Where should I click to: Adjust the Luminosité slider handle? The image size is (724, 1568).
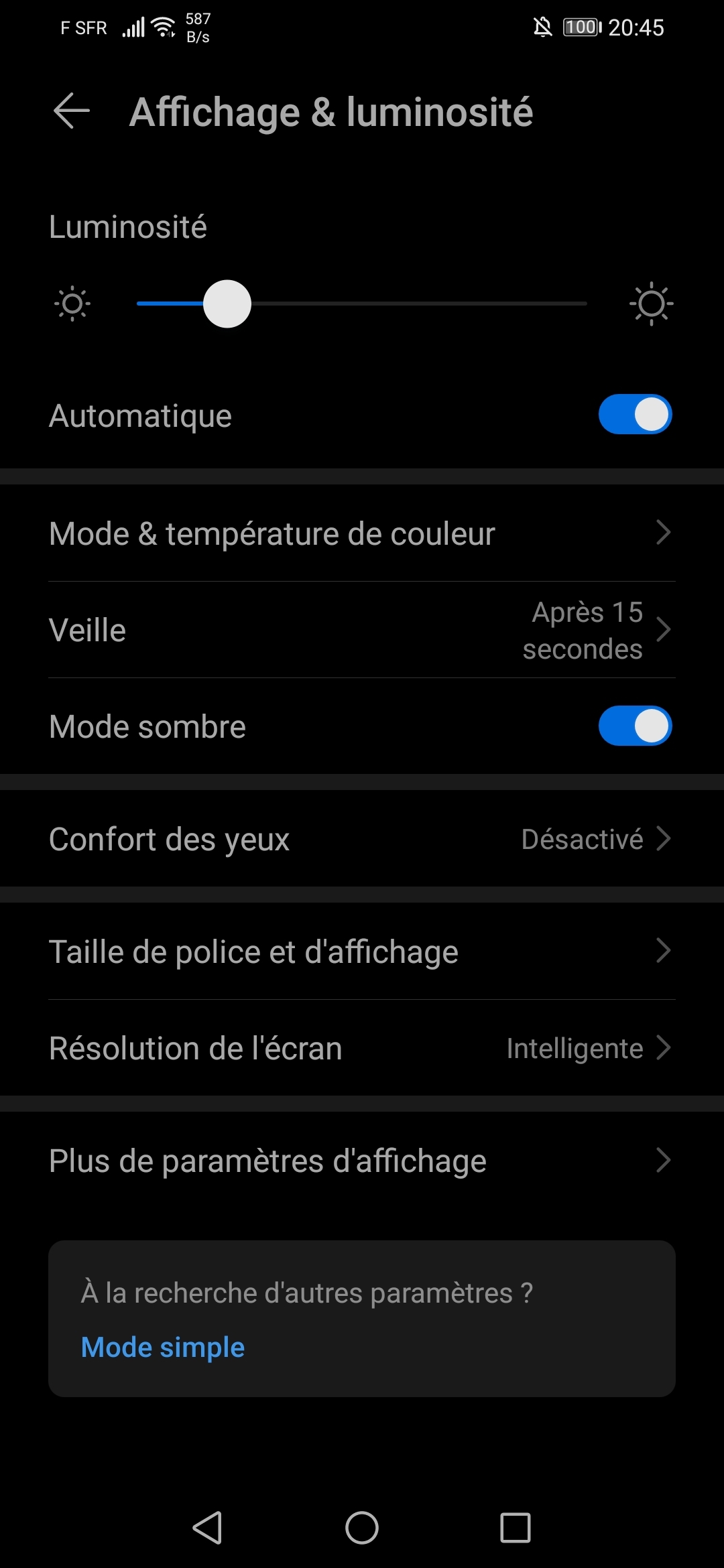pyautogui.click(x=227, y=303)
